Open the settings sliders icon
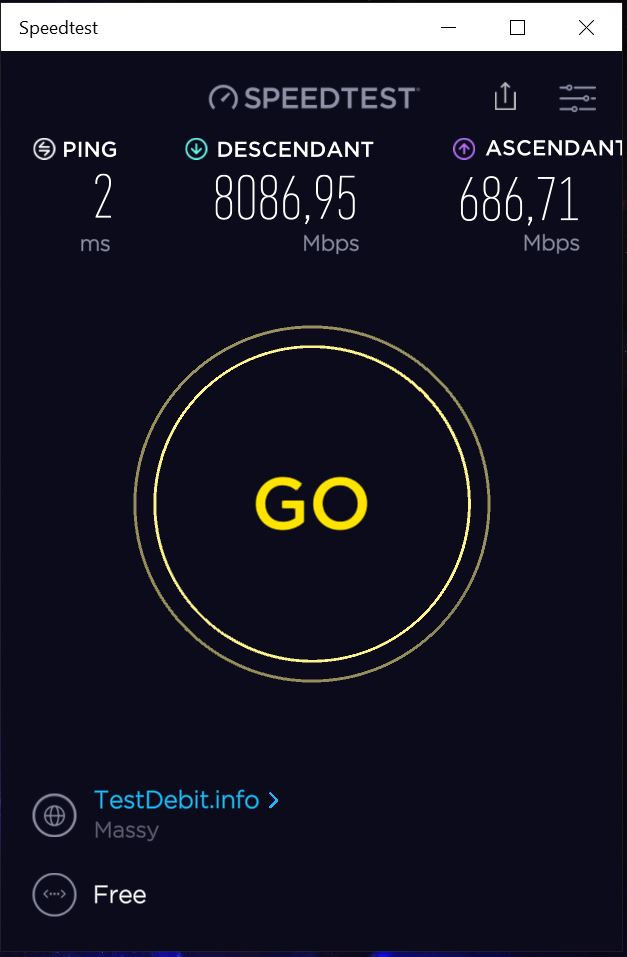The width and height of the screenshot is (627, 957). pyautogui.click(x=577, y=97)
